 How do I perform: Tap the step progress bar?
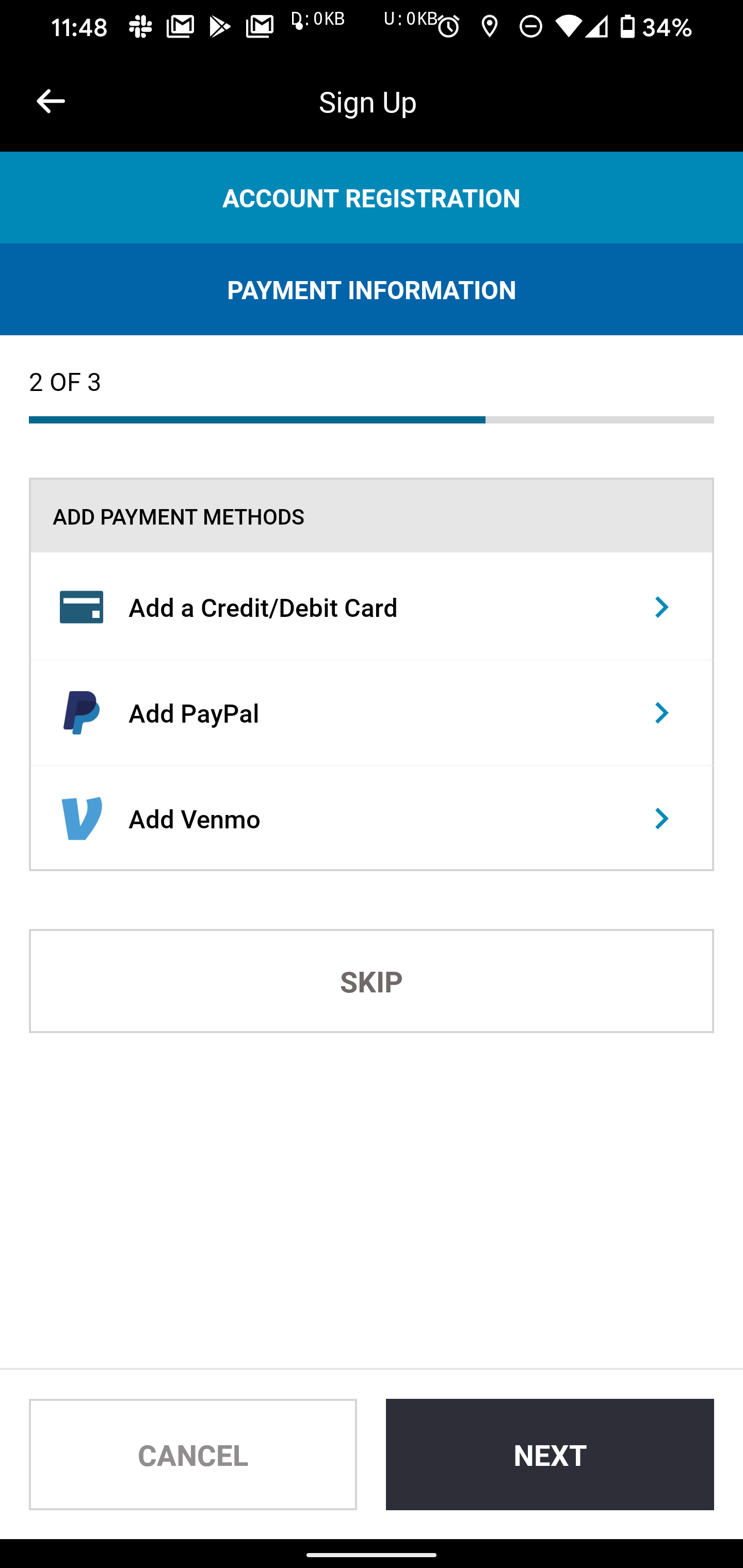tap(372, 419)
